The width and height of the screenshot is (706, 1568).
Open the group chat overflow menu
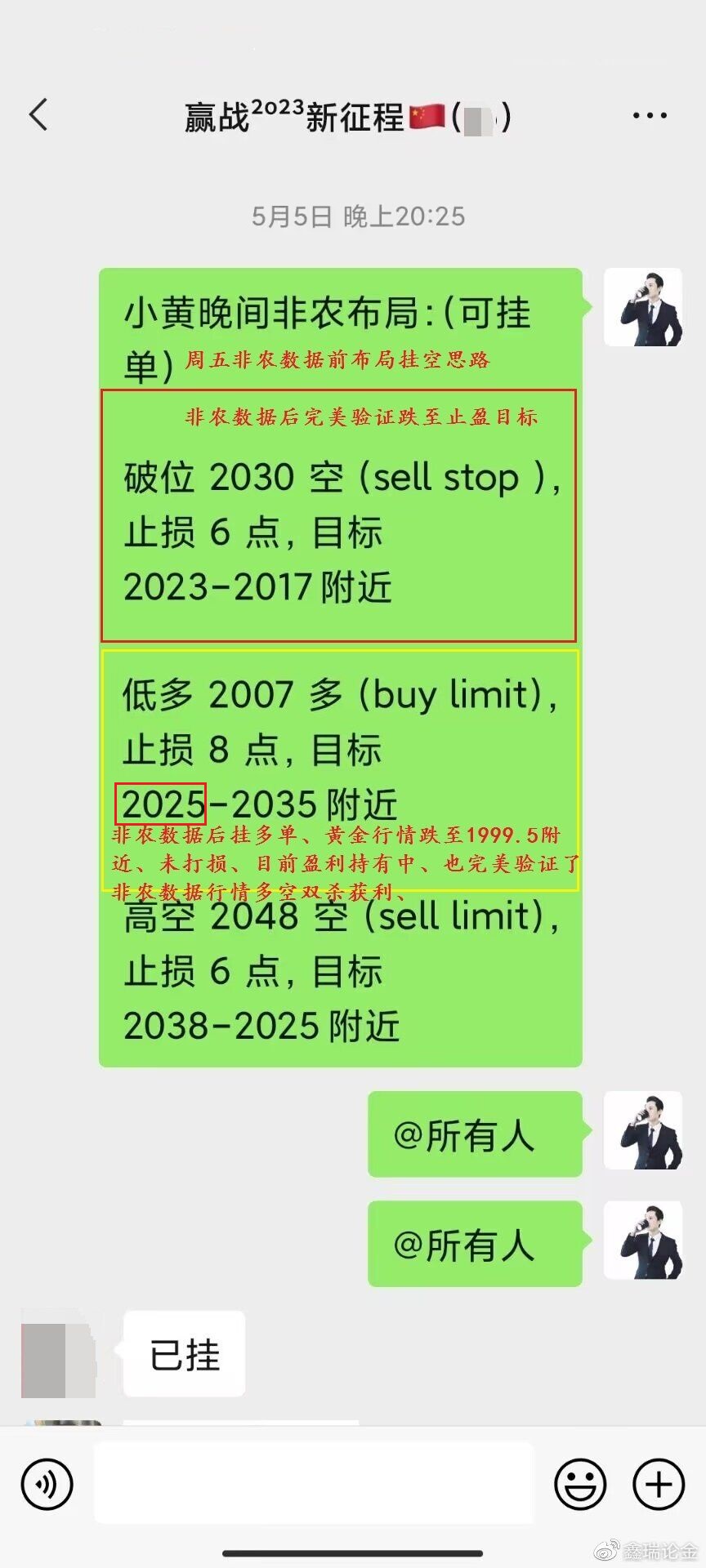[x=650, y=116]
